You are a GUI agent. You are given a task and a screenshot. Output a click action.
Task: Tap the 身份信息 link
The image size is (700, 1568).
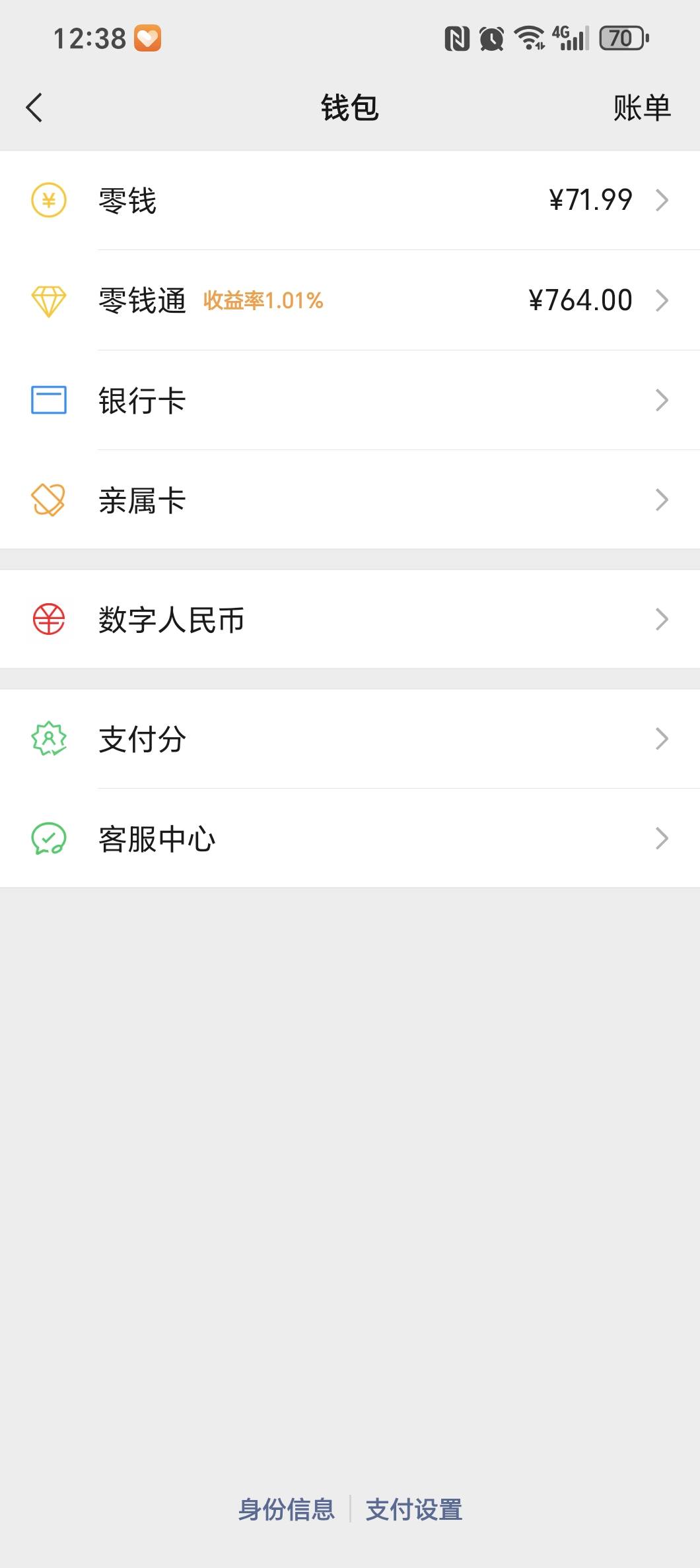pos(286,1509)
